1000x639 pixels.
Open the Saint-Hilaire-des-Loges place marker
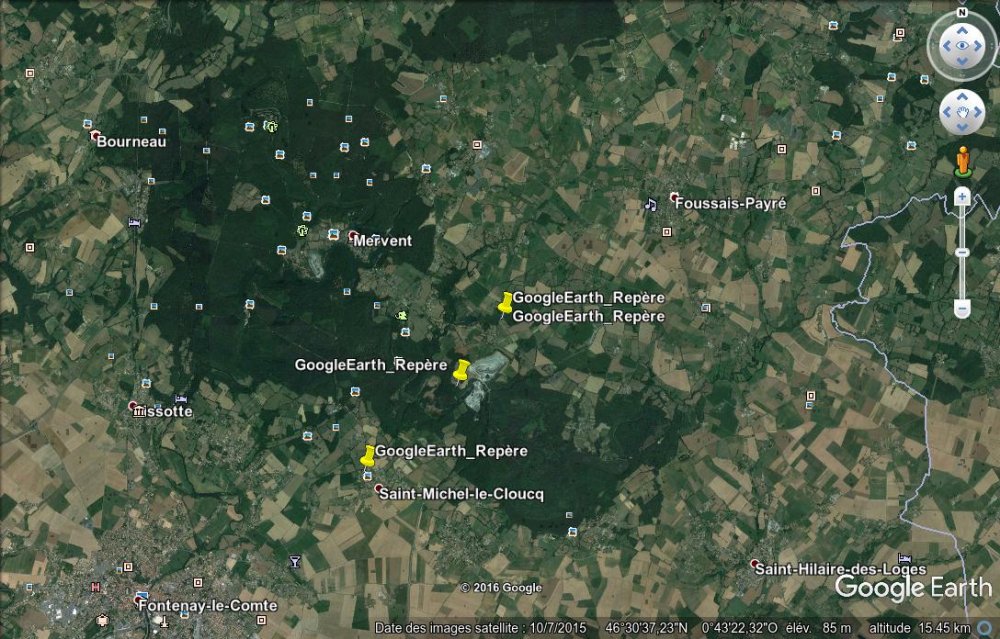757,564
